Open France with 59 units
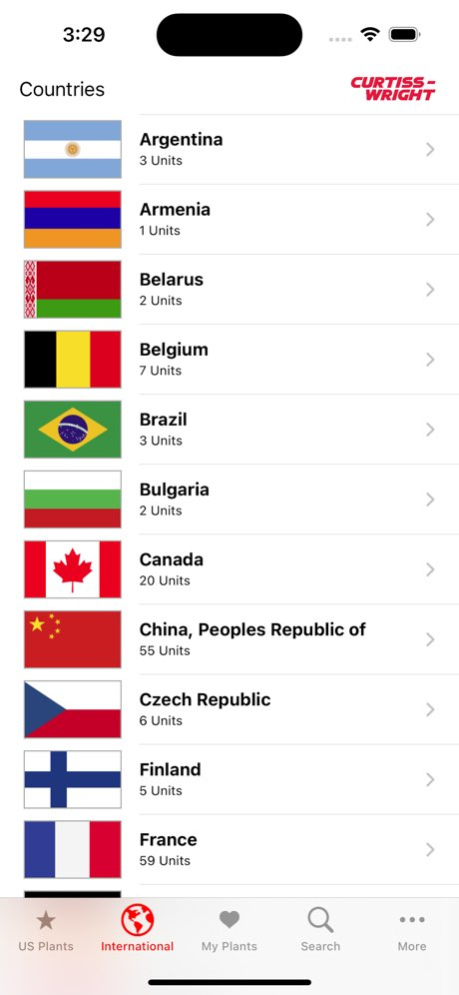The width and height of the screenshot is (459, 995). [x=229, y=849]
